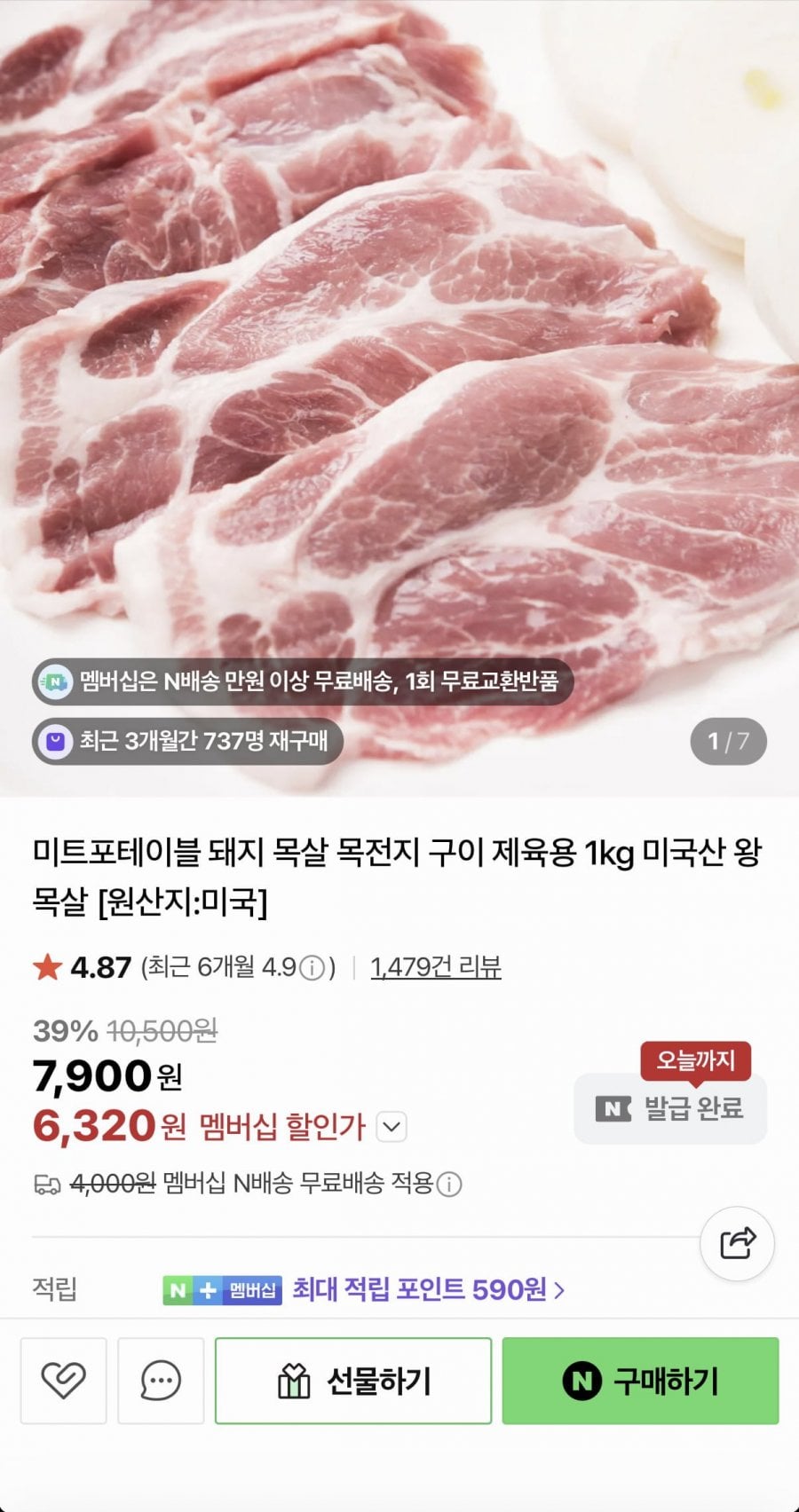Tap the 발급 완료 coupon button

tap(670, 1108)
